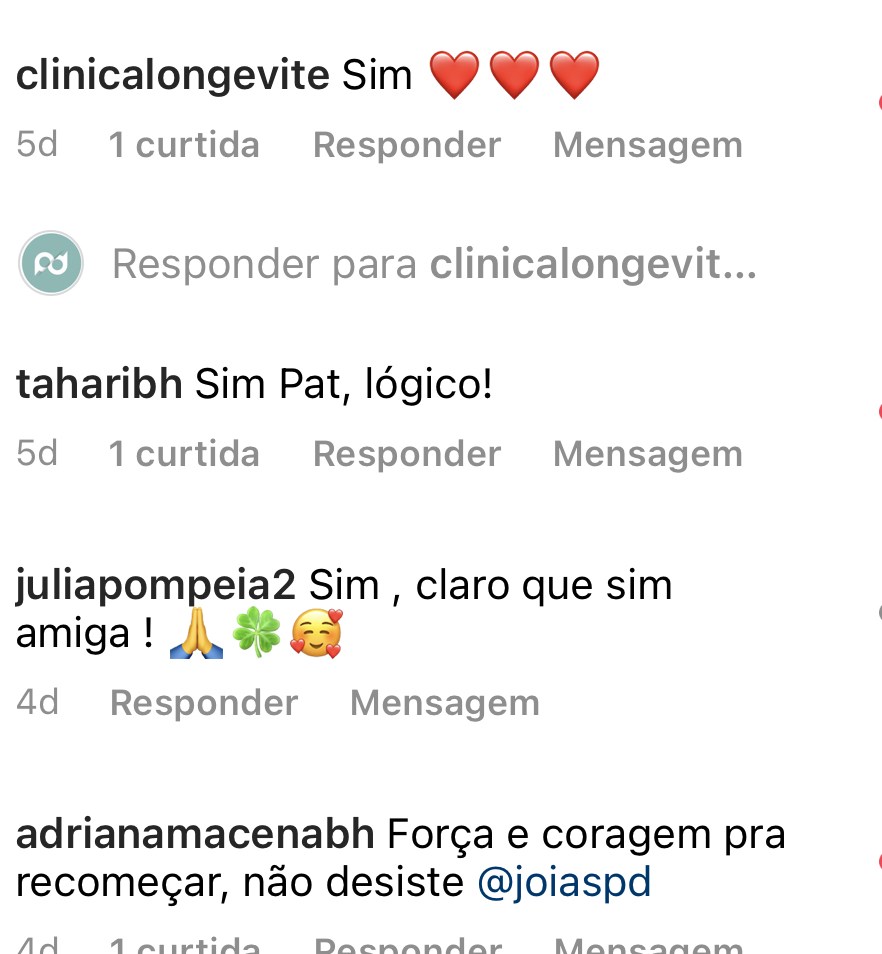Message taharibh from the comment
Image resolution: width=882 pixels, height=954 pixels.
coord(647,454)
